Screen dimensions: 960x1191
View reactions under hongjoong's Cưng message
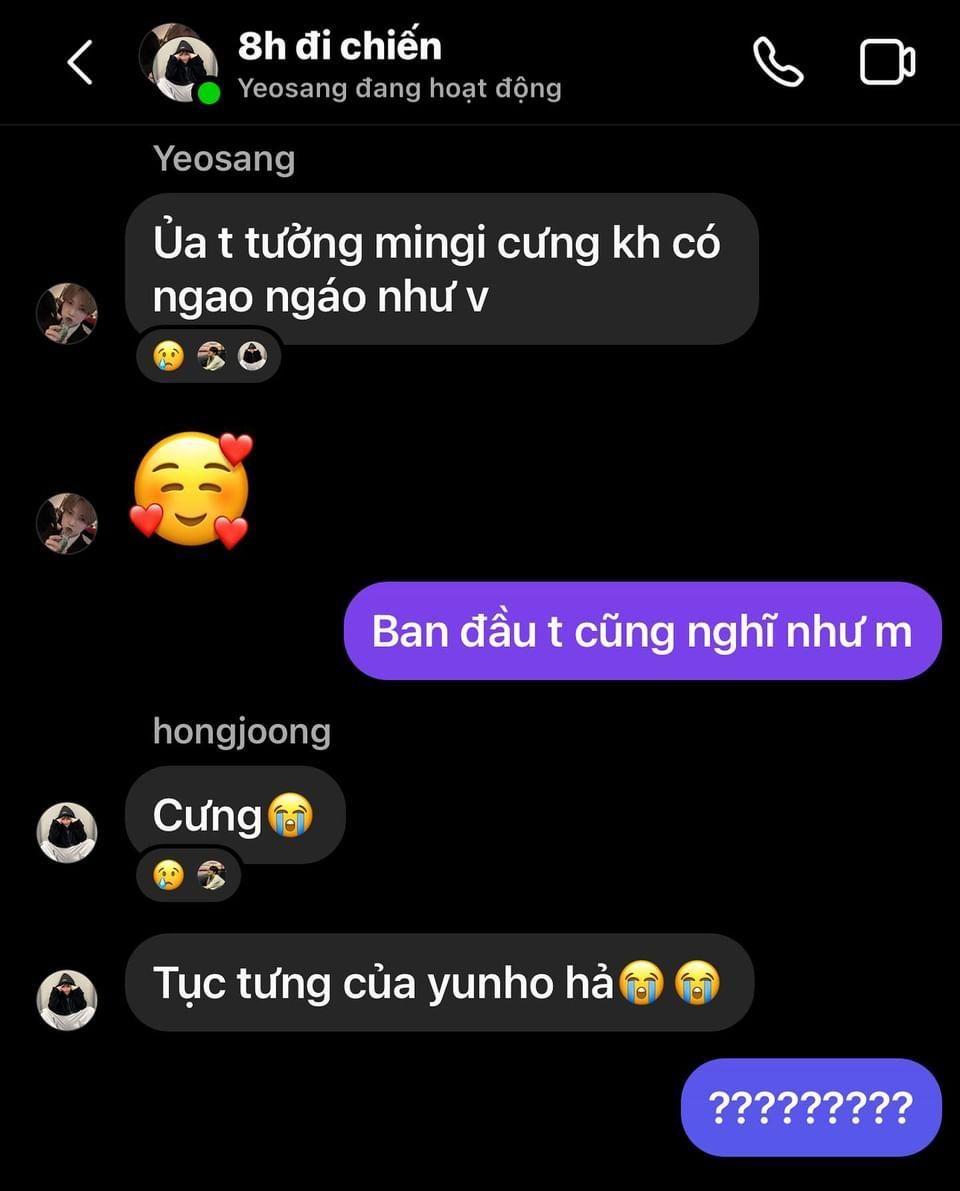190,875
